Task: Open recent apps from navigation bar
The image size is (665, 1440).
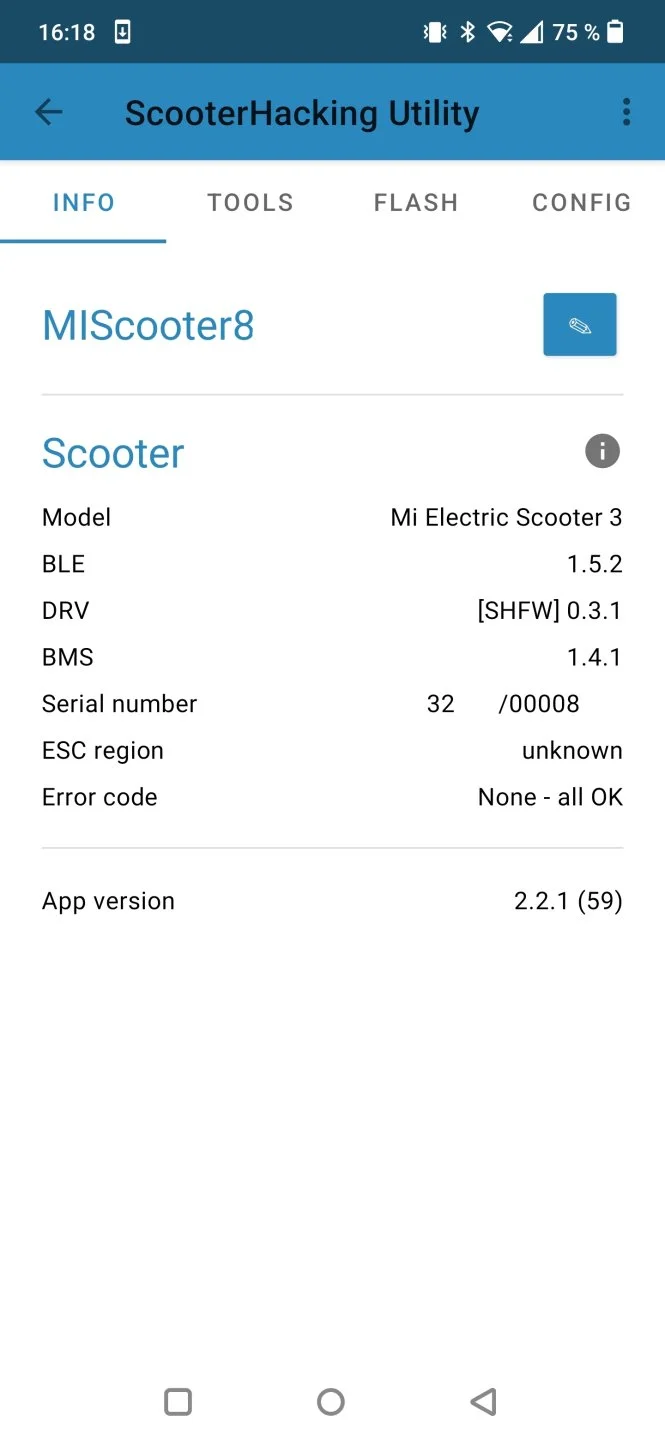Action: [178, 1402]
